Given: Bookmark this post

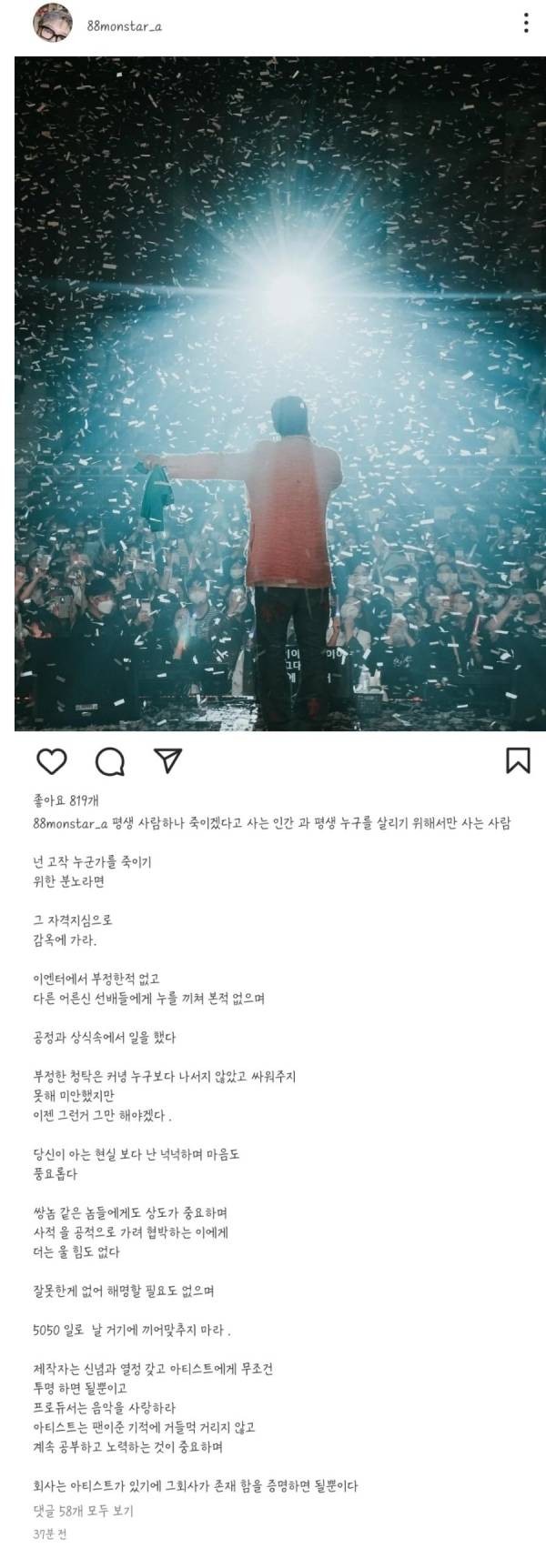Looking at the screenshot, I should tap(518, 761).
